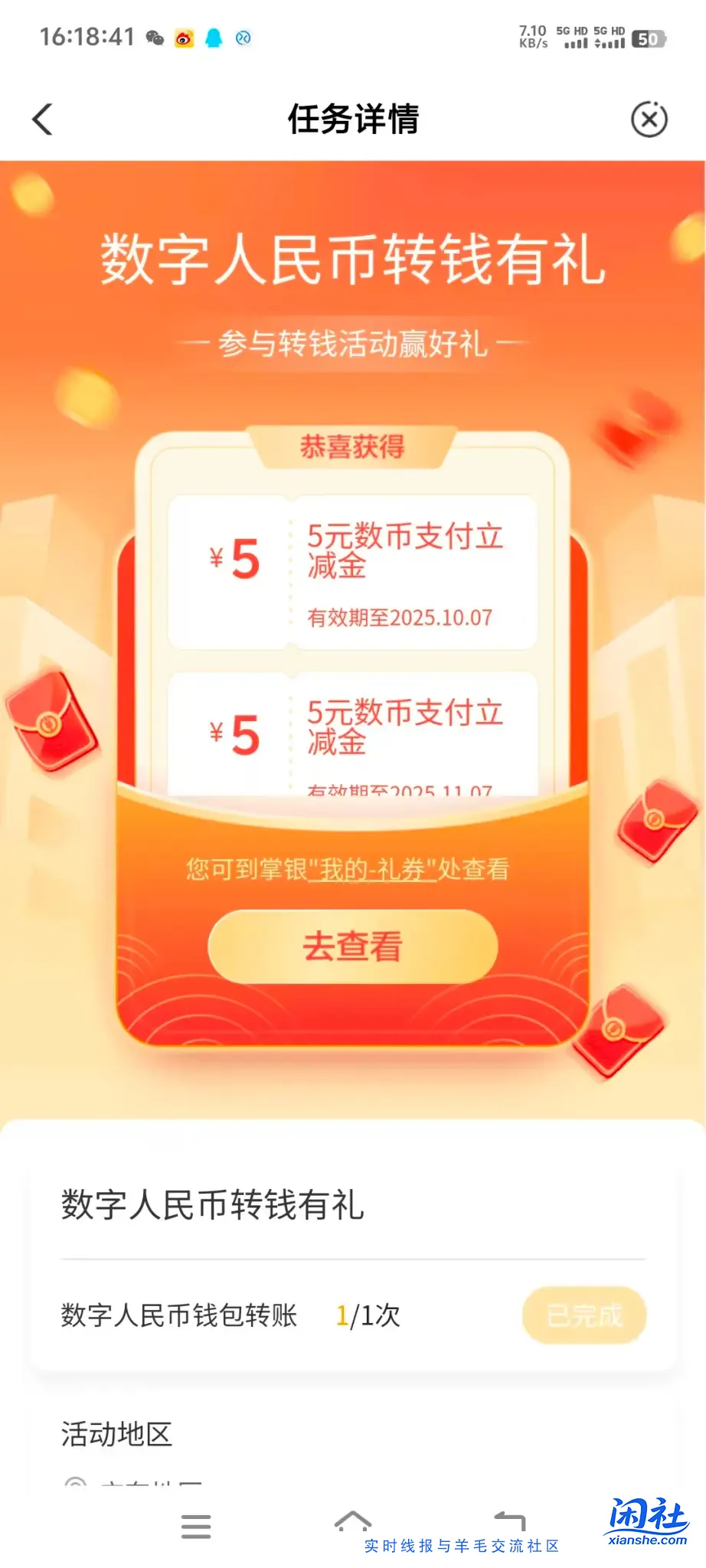Screen dimensions: 706x1568
Task: Open the 我的-礼券 link
Action: pyautogui.click(x=372, y=870)
